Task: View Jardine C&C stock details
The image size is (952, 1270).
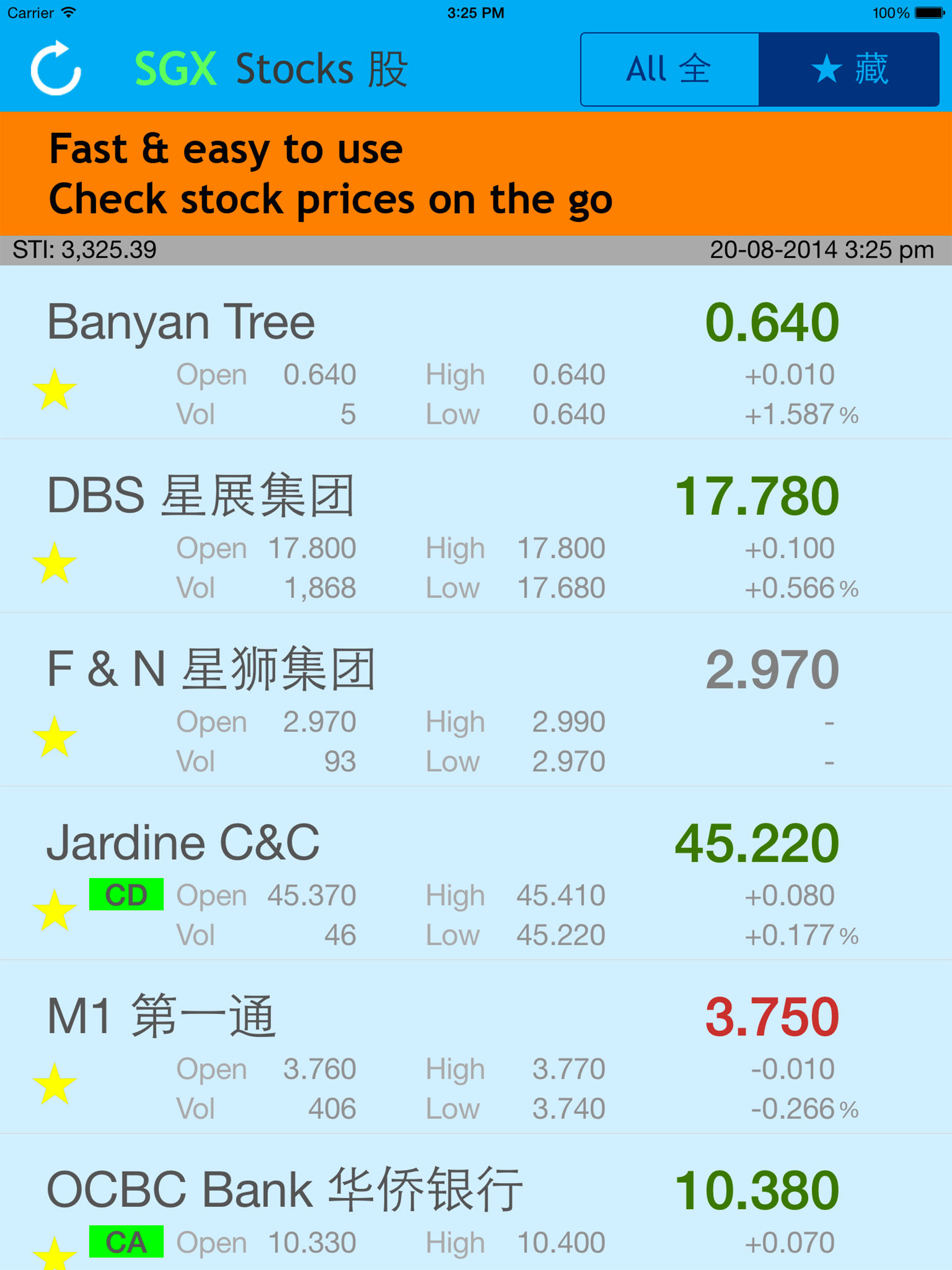Action: (x=476, y=873)
